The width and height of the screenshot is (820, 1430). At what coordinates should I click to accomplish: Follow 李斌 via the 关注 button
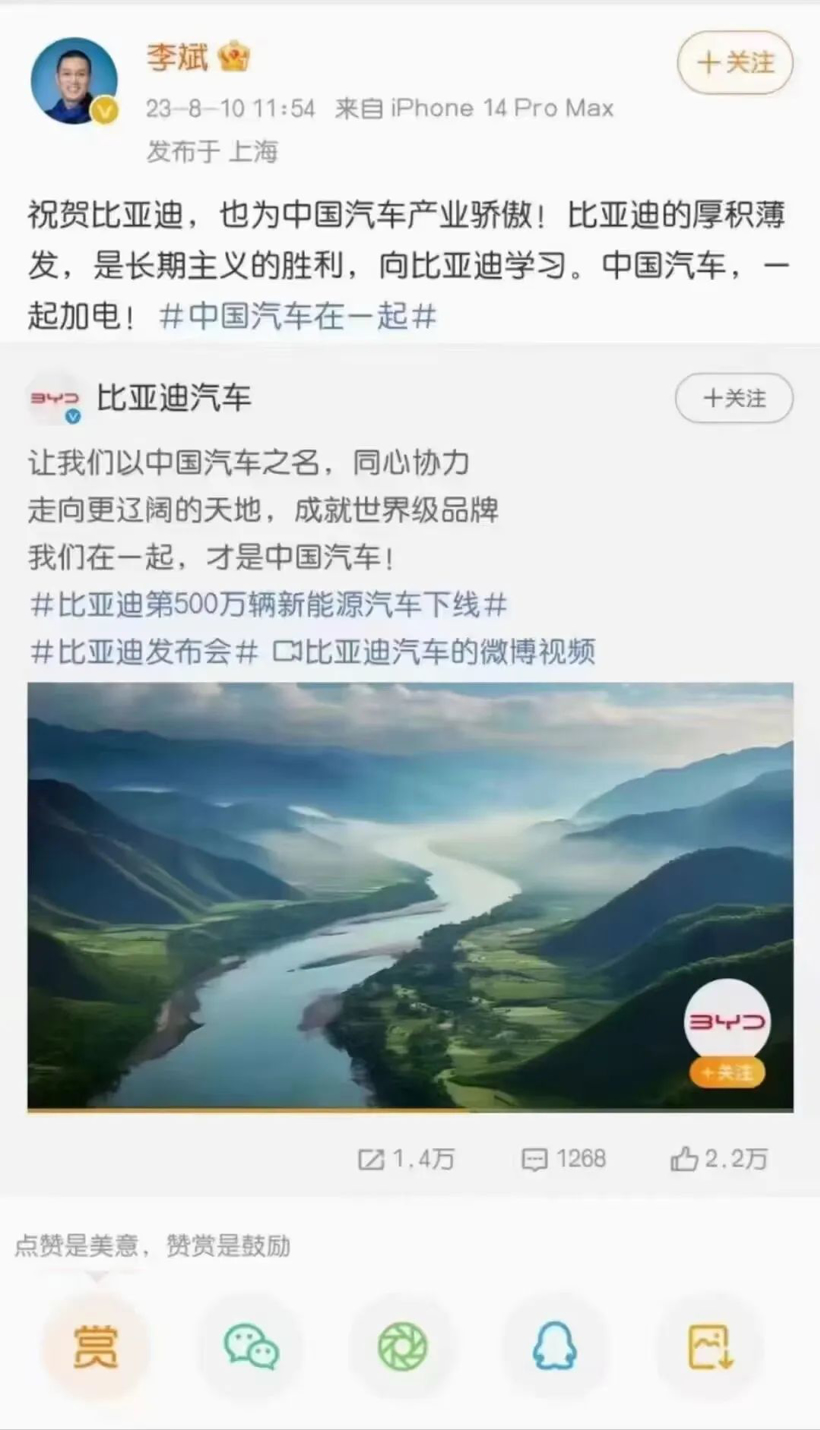[x=735, y=62]
